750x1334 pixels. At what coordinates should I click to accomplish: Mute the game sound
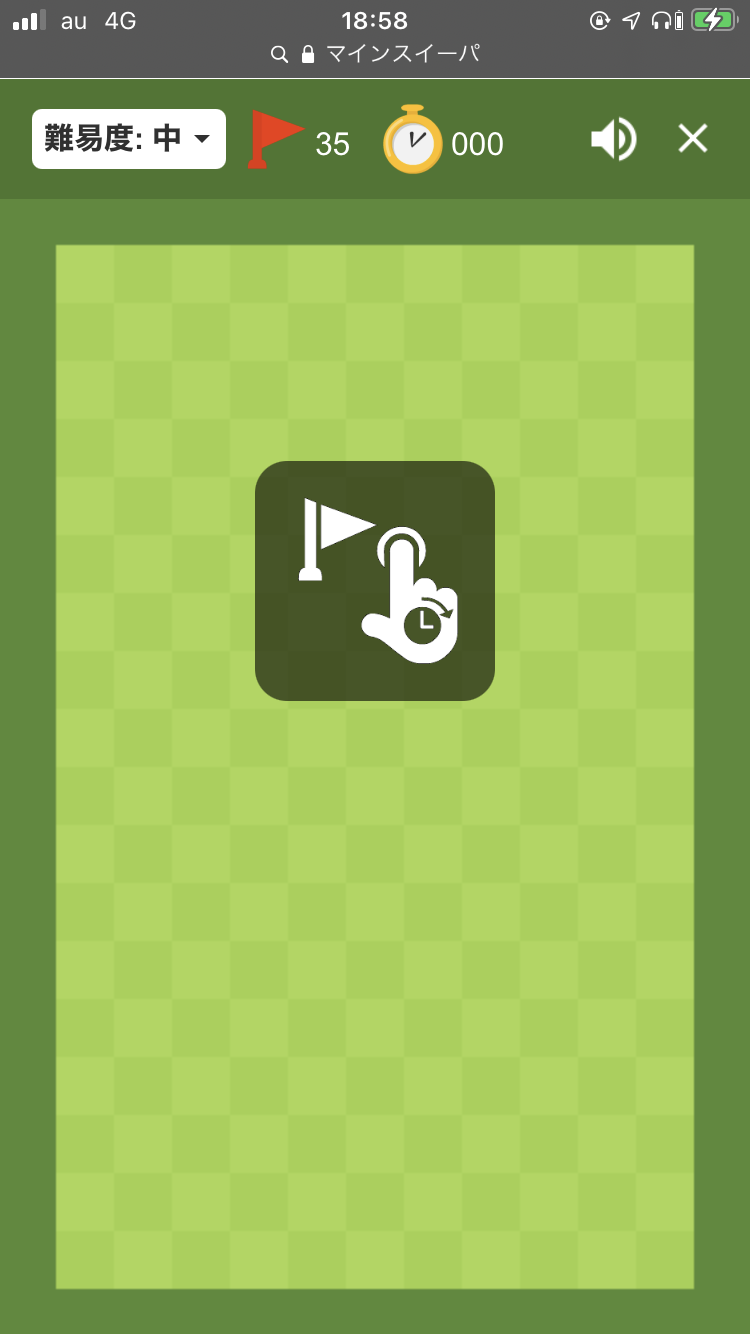(612, 139)
